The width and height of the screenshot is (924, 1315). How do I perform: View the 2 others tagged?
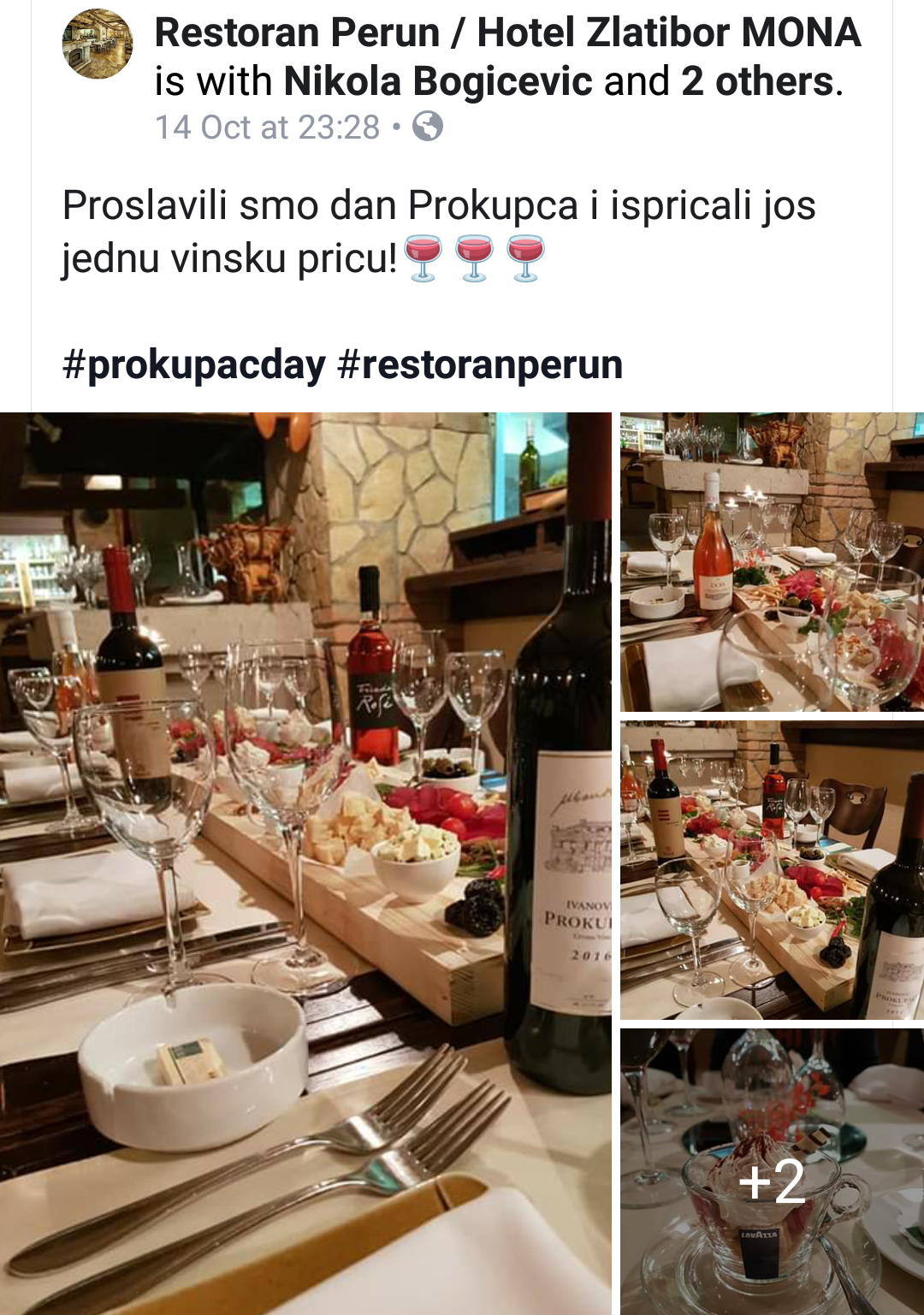(756, 82)
